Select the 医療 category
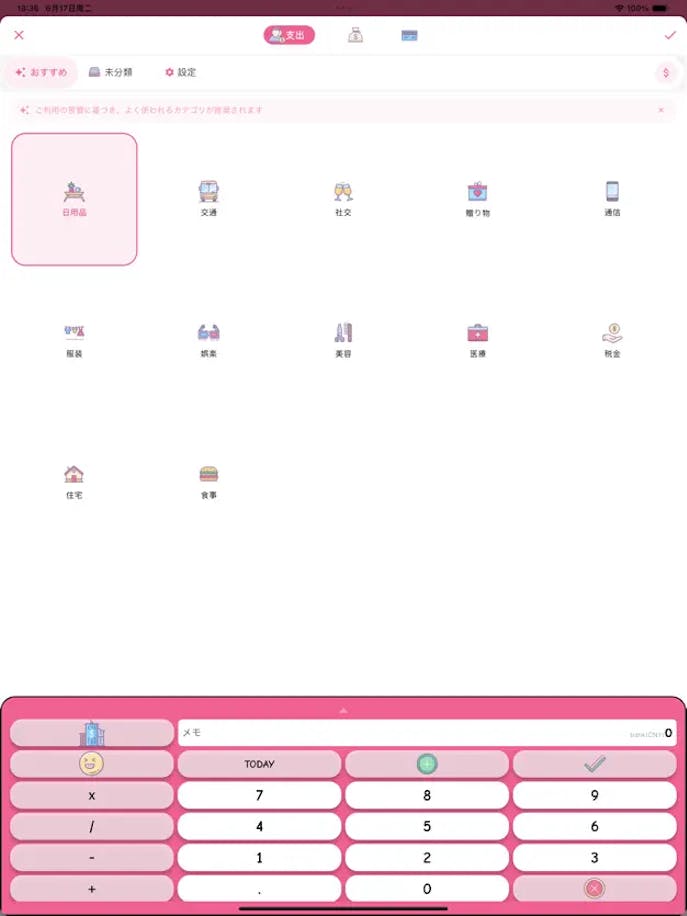The height and width of the screenshot is (916, 687). 477,339
